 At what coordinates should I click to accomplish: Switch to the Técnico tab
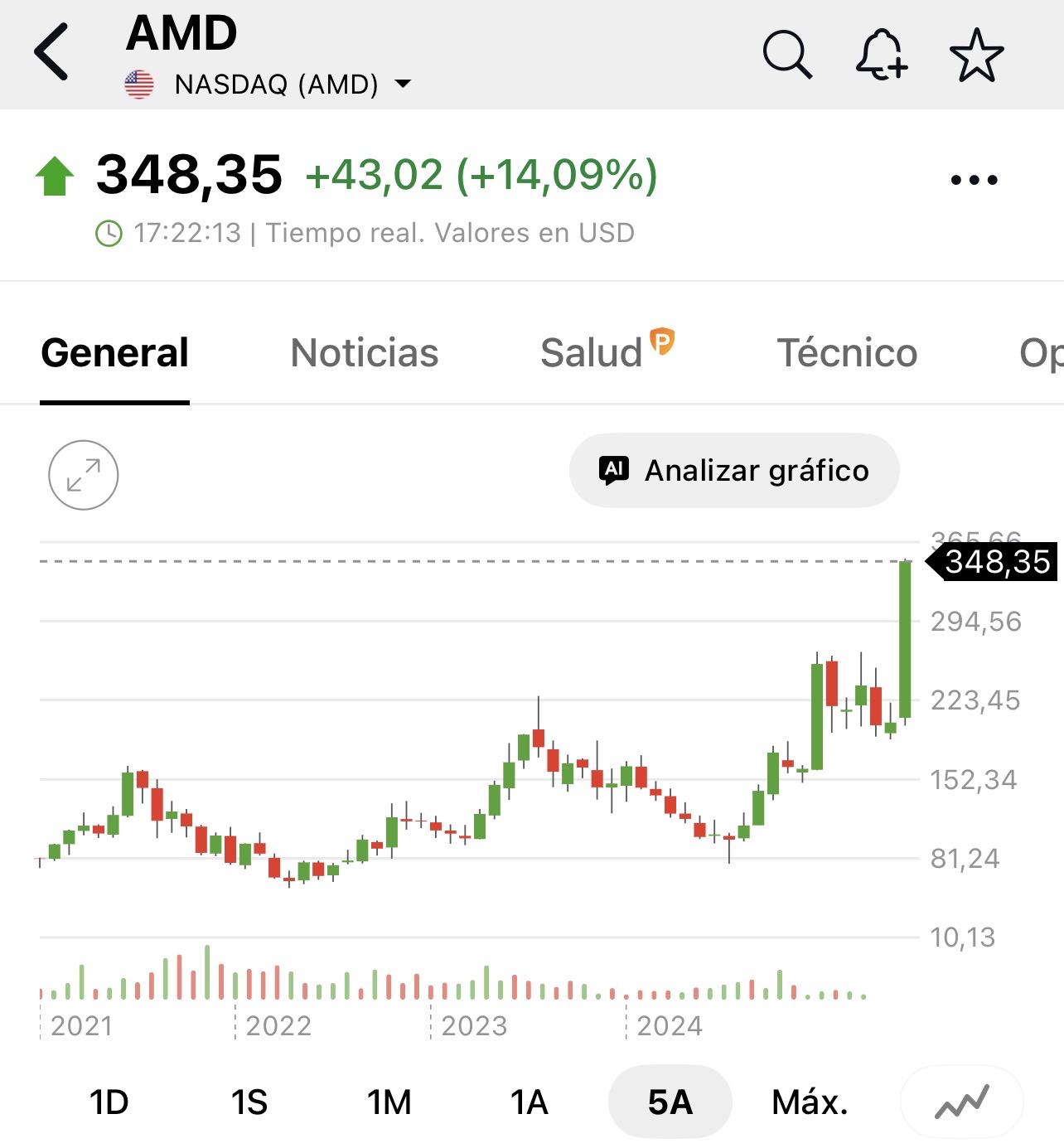tap(846, 353)
